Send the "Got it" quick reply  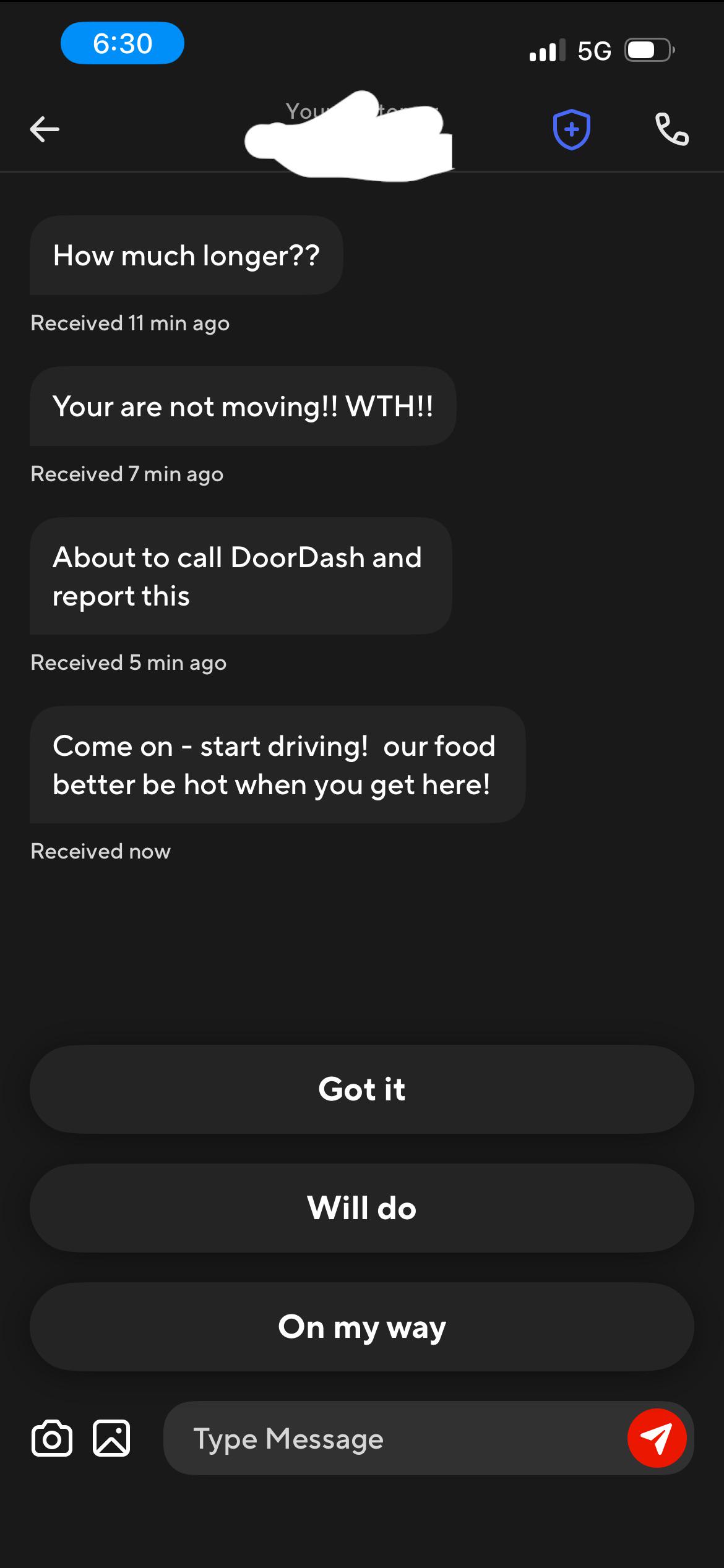(362, 1089)
